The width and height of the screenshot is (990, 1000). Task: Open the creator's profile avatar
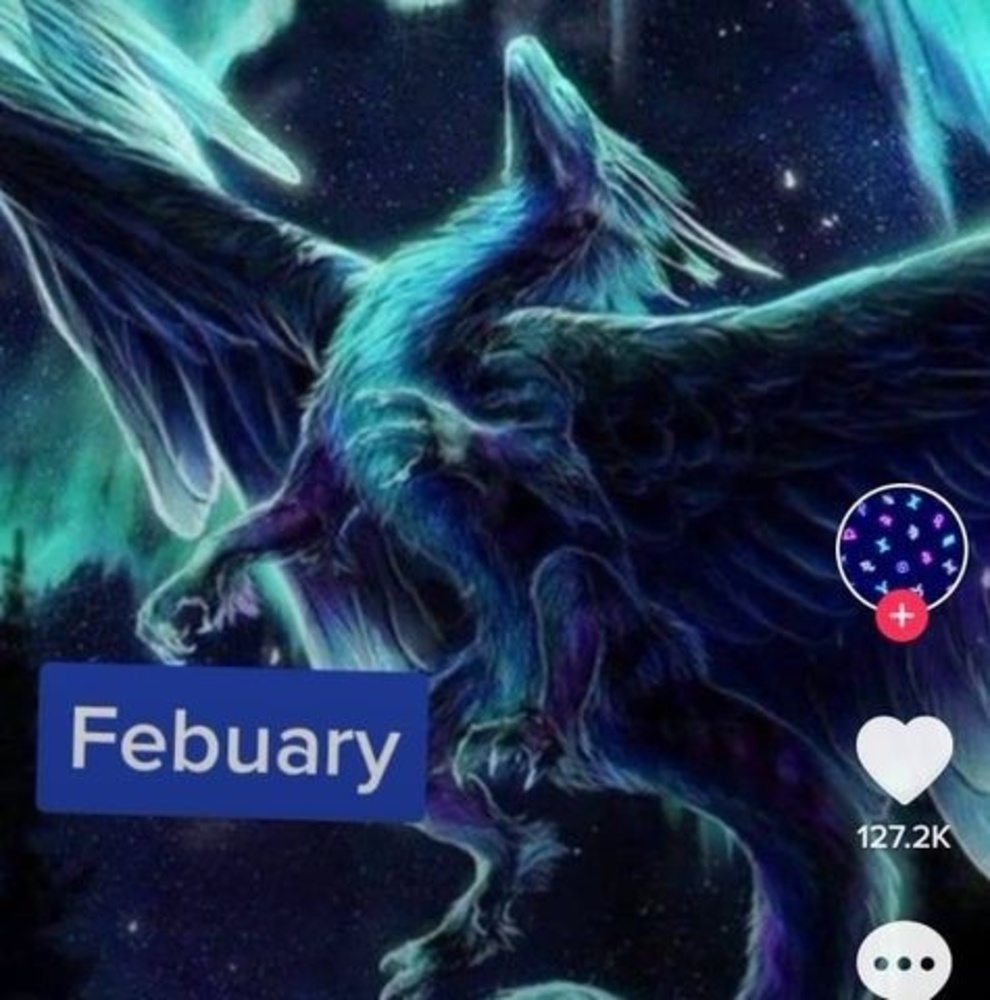pos(902,546)
